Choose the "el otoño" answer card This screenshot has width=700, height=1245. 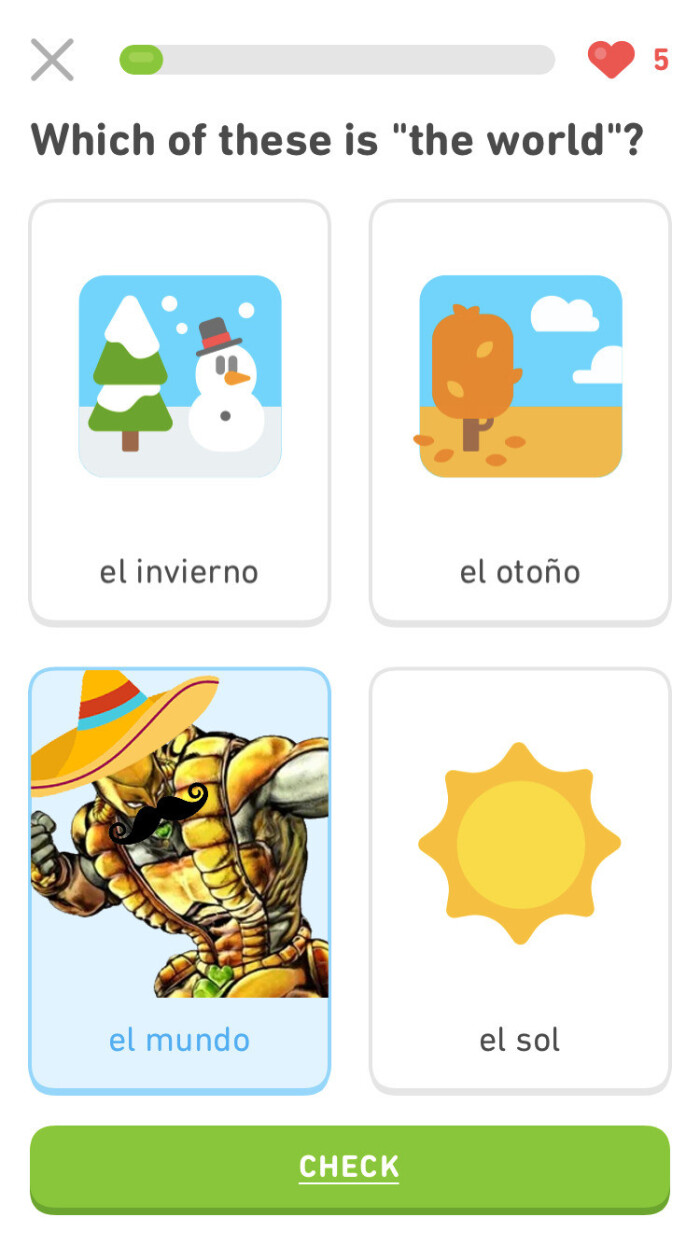520,412
